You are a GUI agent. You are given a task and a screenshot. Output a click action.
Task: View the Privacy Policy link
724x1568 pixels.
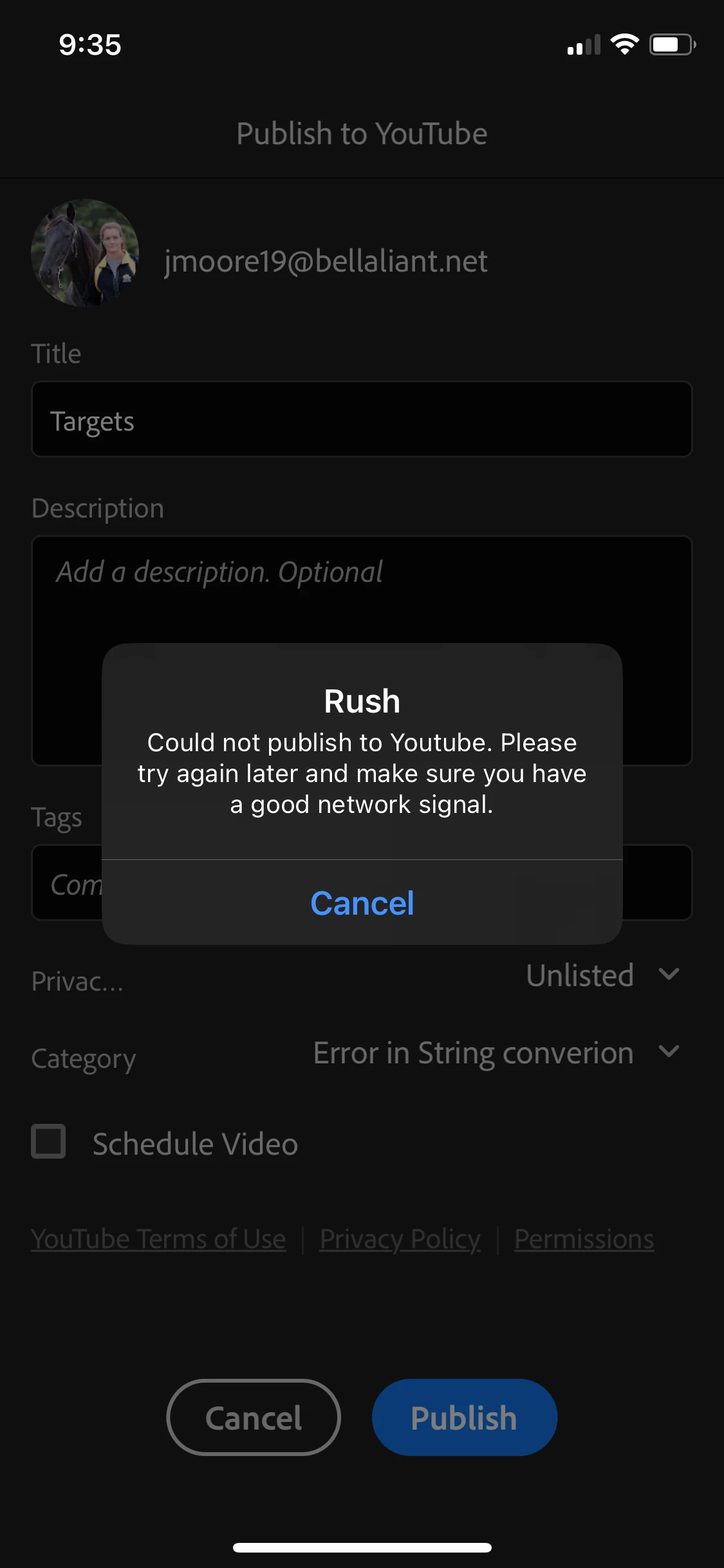[400, 1239]
